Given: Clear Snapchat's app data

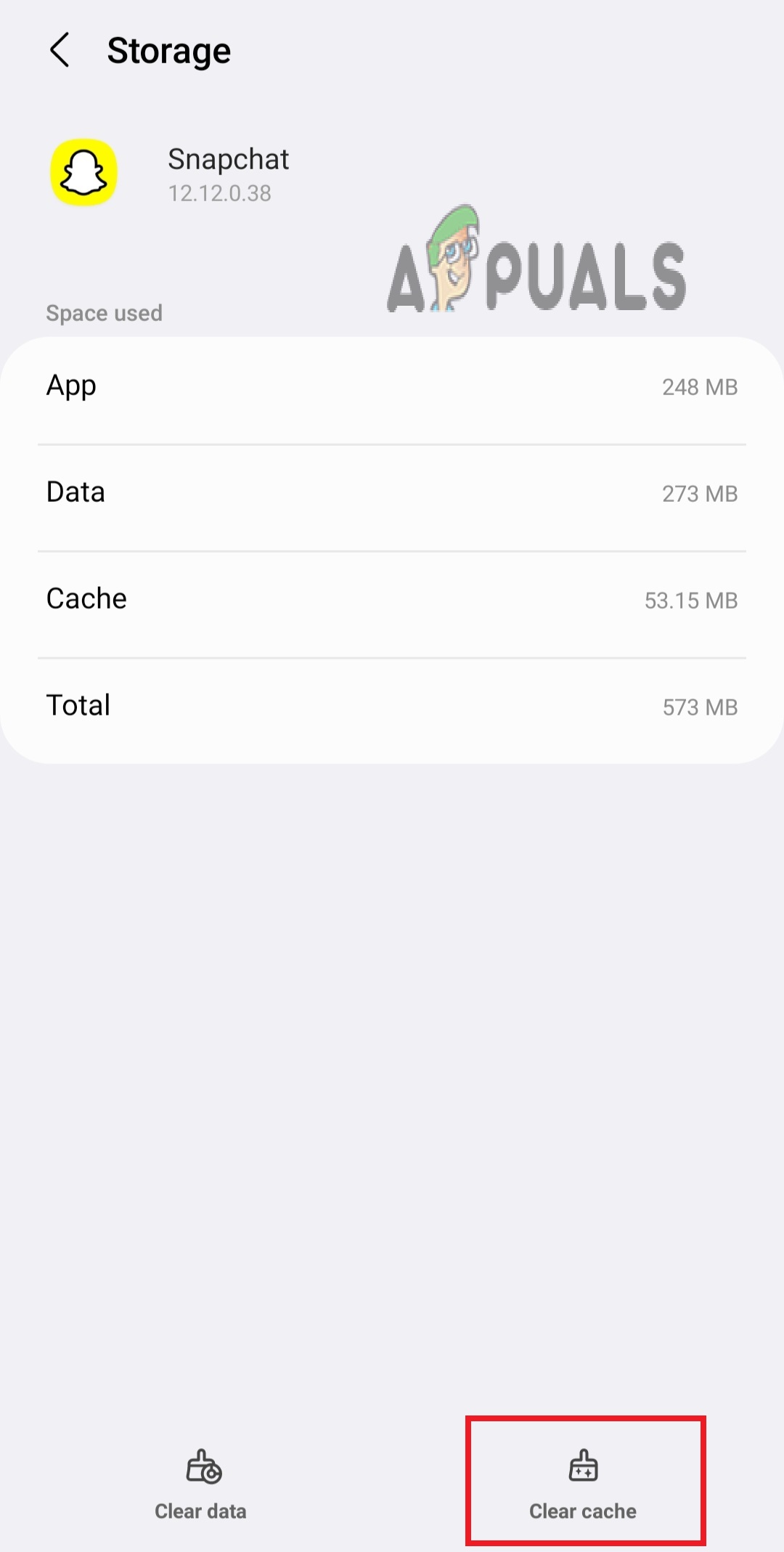Looking at the screenshot, I should [201, 1483].
